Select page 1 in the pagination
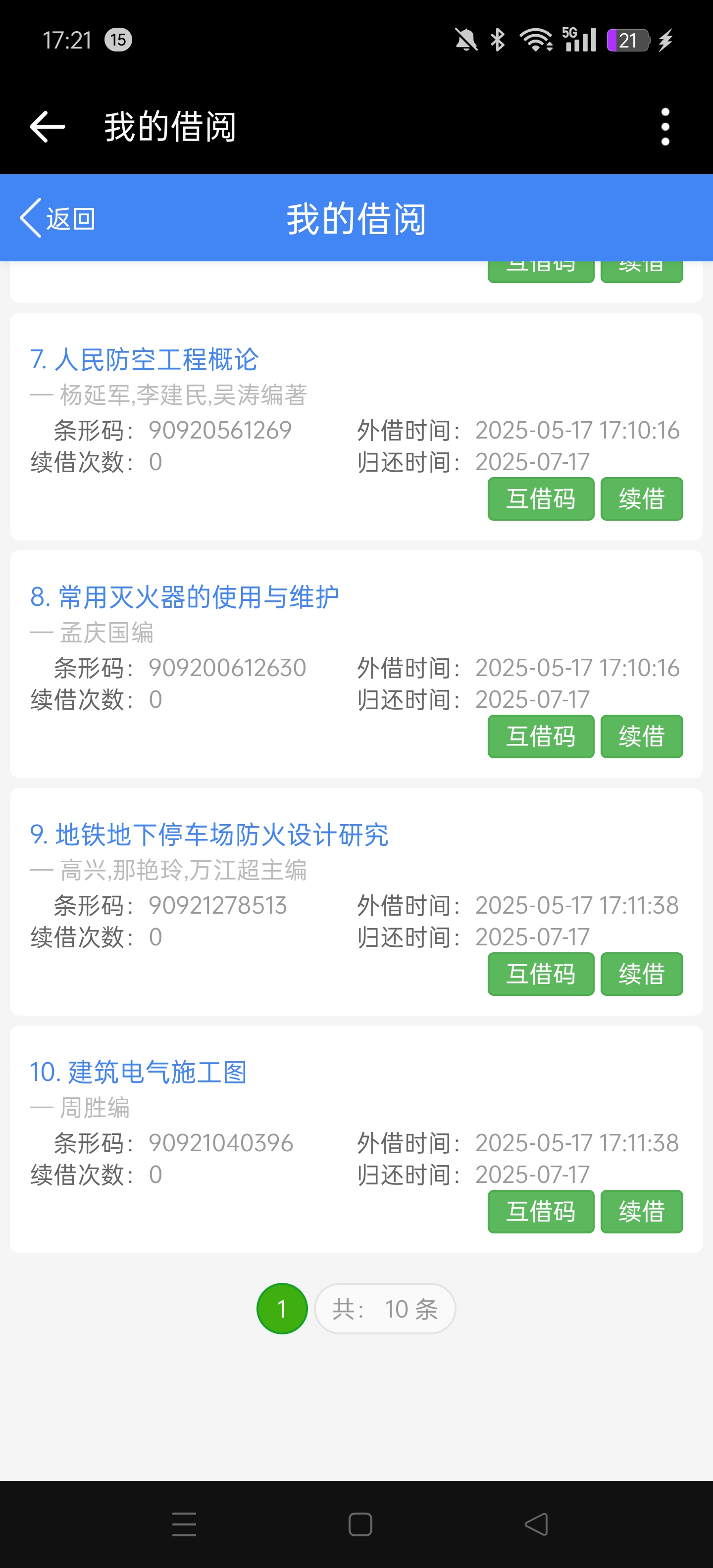Image resolution: width=713 pixels, height=1568 pixels. [x=282, y=1309]
